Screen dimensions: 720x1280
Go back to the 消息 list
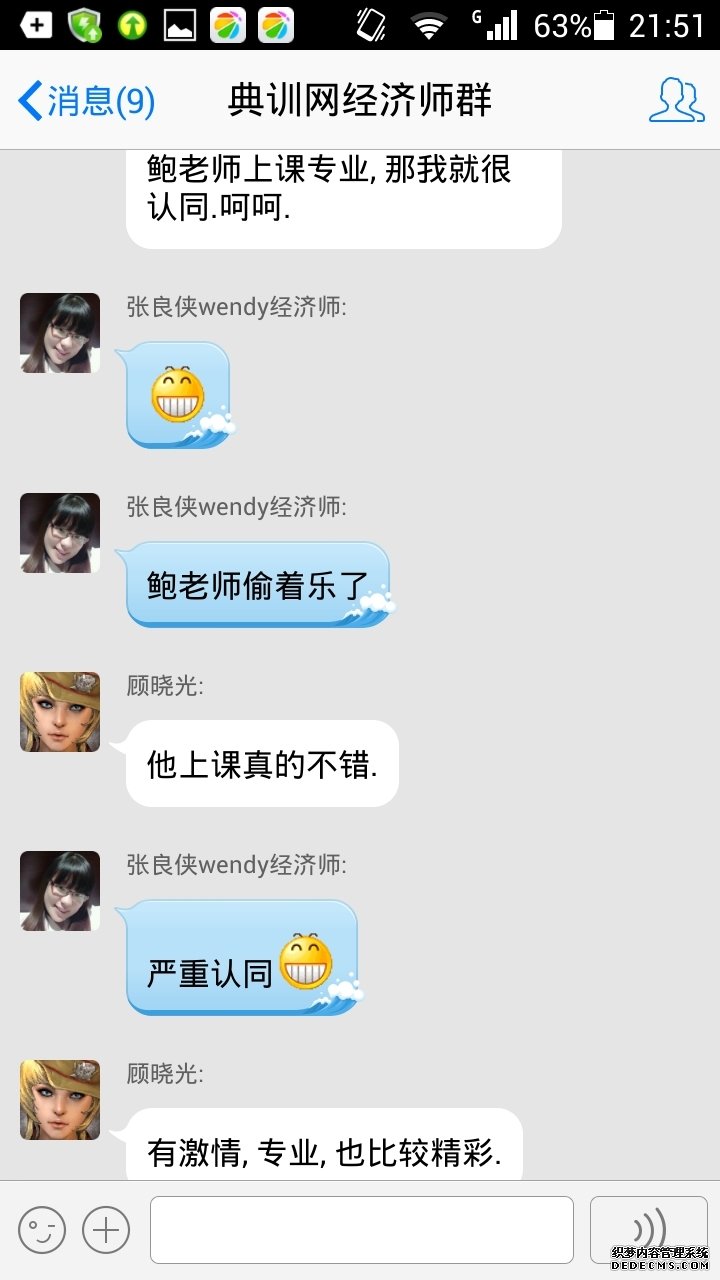pyautogui.click(x=86, y=101)
